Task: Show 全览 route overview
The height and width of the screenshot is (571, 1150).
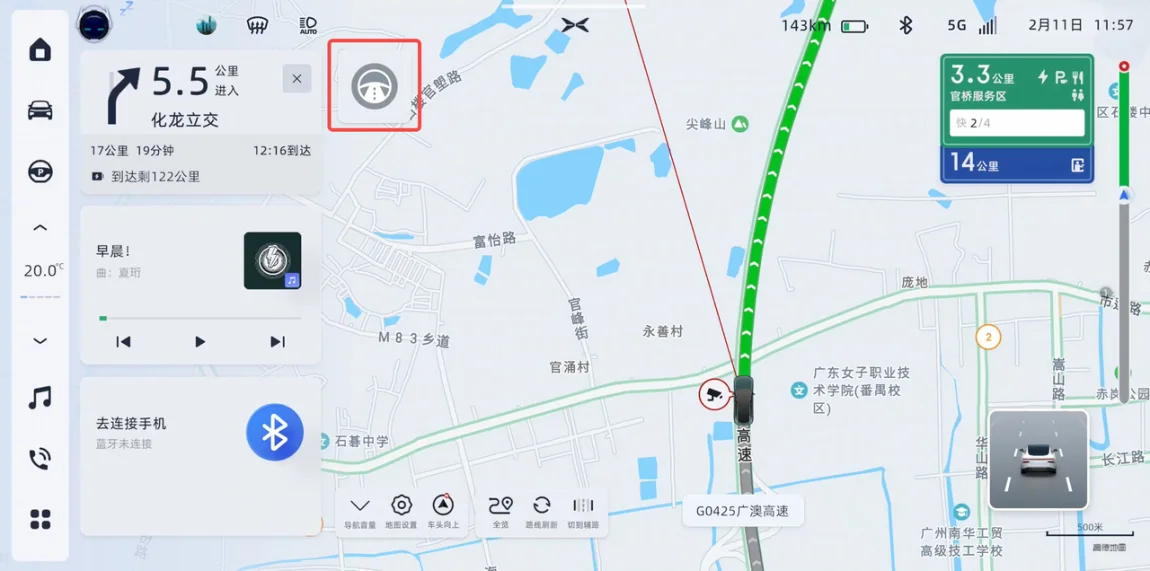Action: pos(501,510)
